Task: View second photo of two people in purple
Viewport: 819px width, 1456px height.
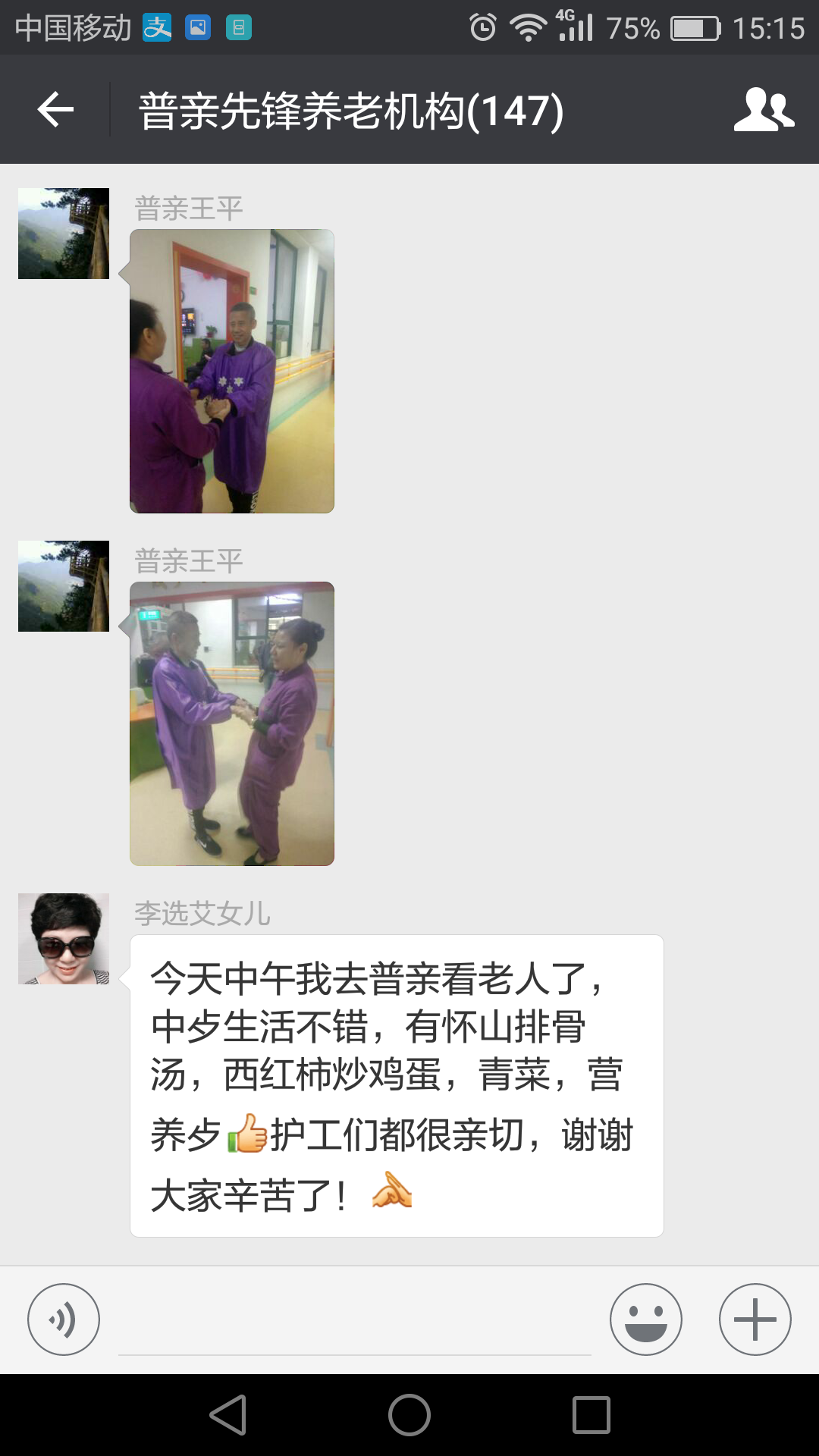Action: (x=232, y=723)
